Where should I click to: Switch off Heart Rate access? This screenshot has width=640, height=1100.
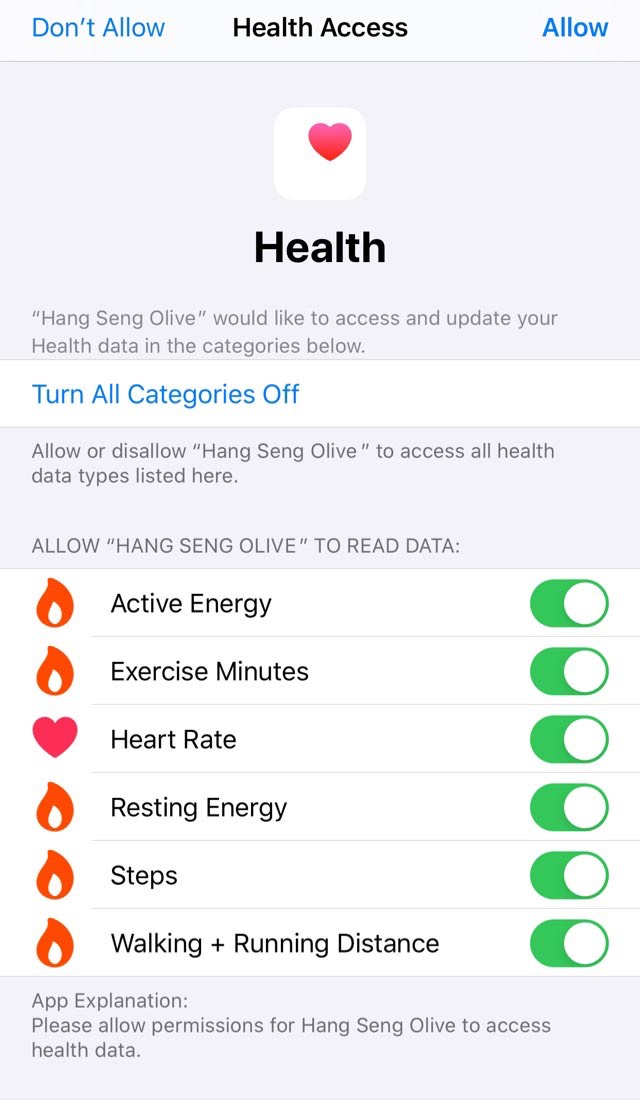(569, 739)
